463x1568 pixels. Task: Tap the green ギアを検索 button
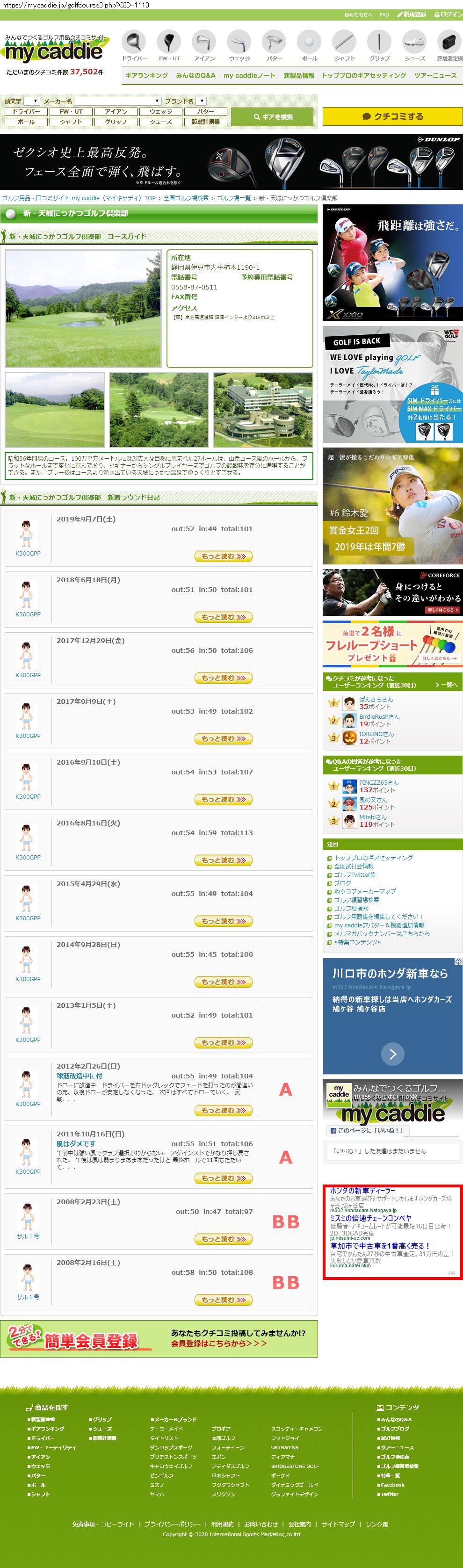[273, 117]
